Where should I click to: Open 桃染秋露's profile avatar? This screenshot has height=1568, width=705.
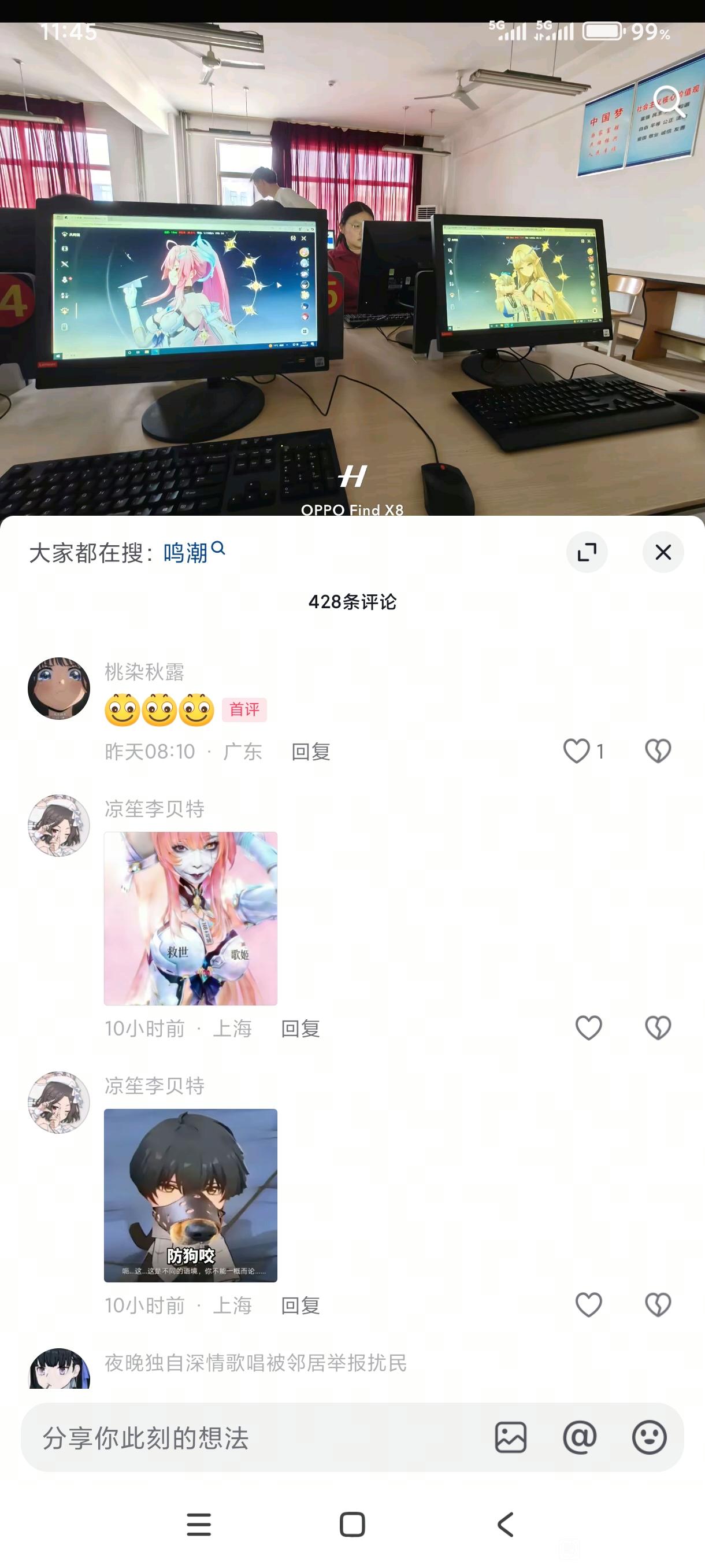(59, 688)
